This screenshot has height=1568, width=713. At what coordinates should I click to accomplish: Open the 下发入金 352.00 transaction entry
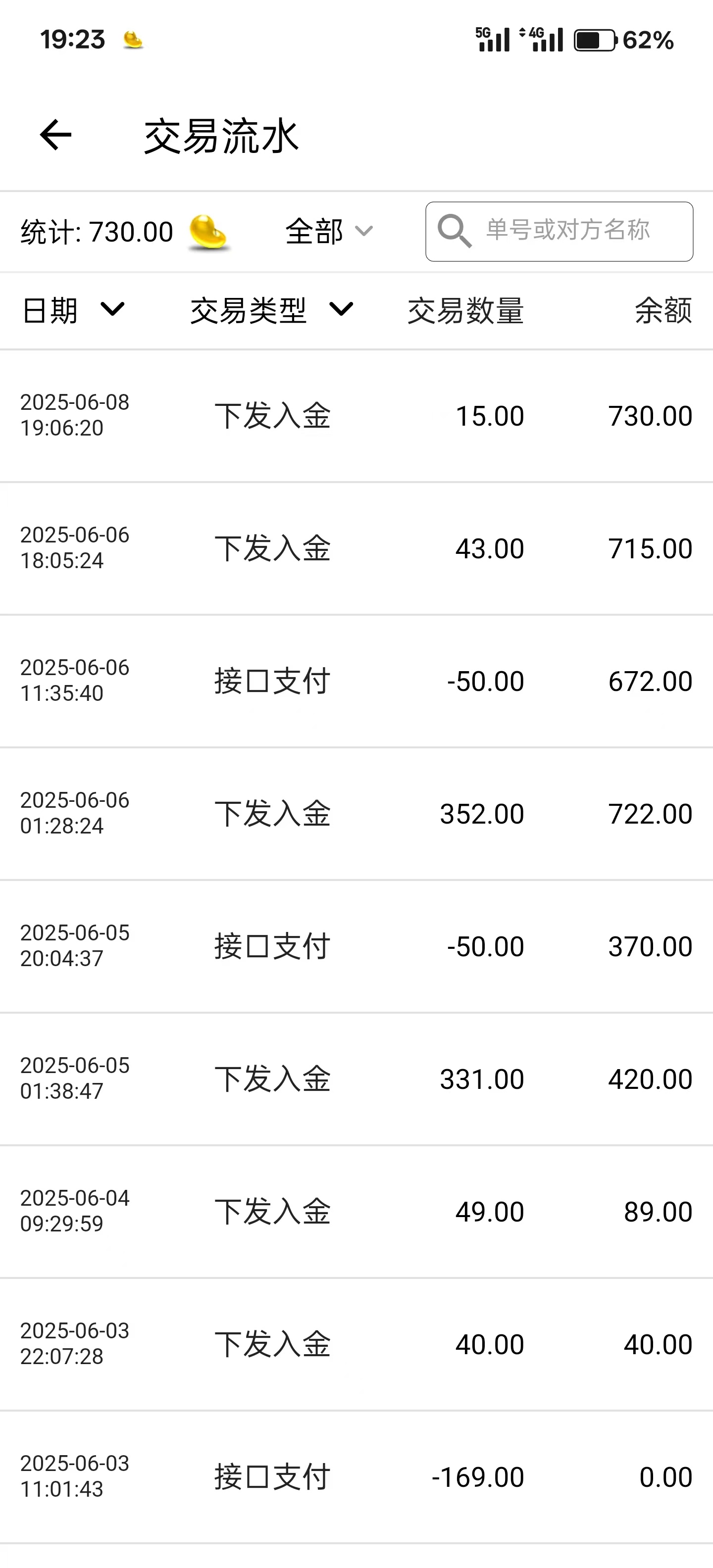click(x=356, y=813)
